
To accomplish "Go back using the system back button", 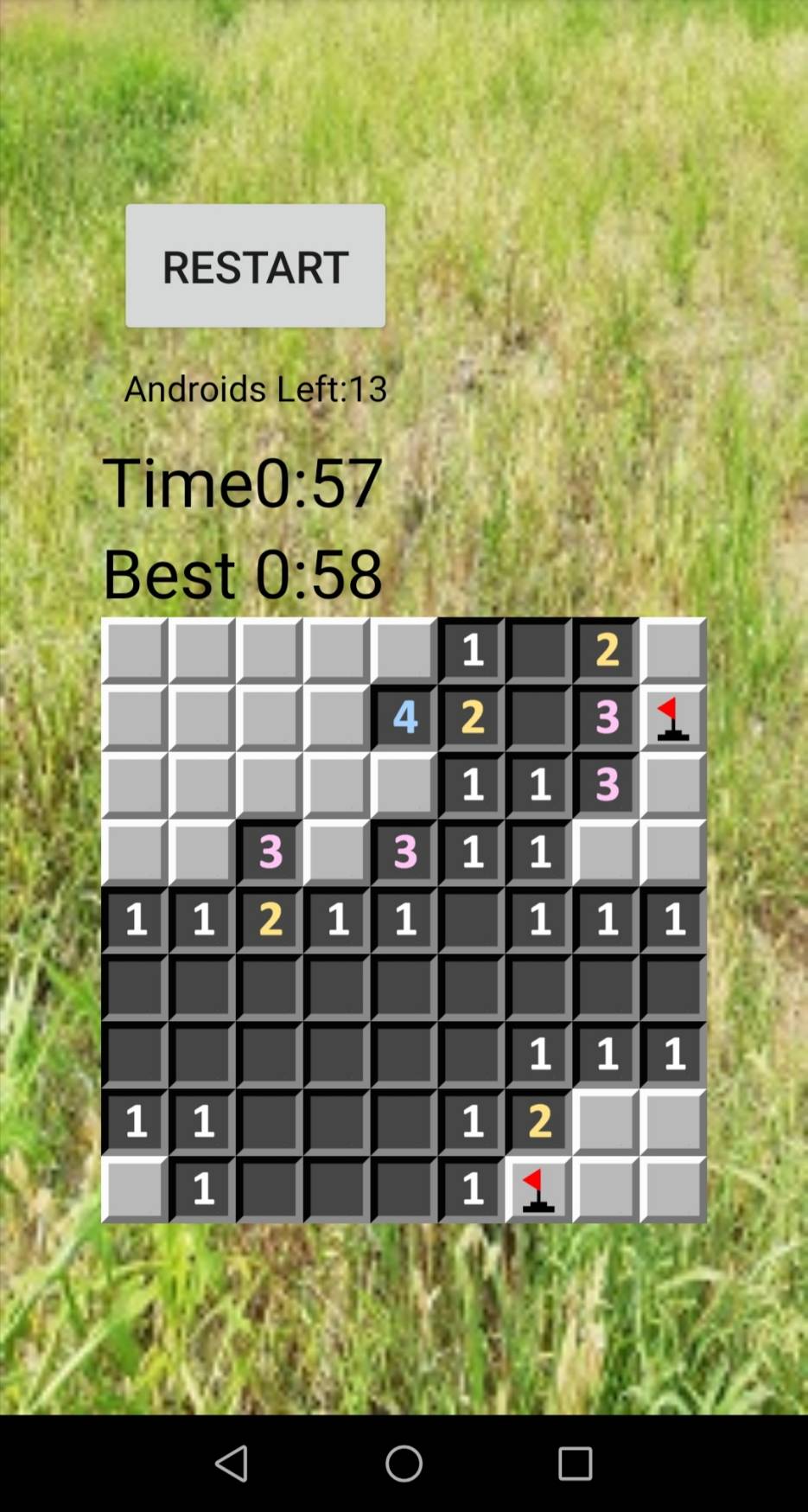I will [x=231, y=1464].
